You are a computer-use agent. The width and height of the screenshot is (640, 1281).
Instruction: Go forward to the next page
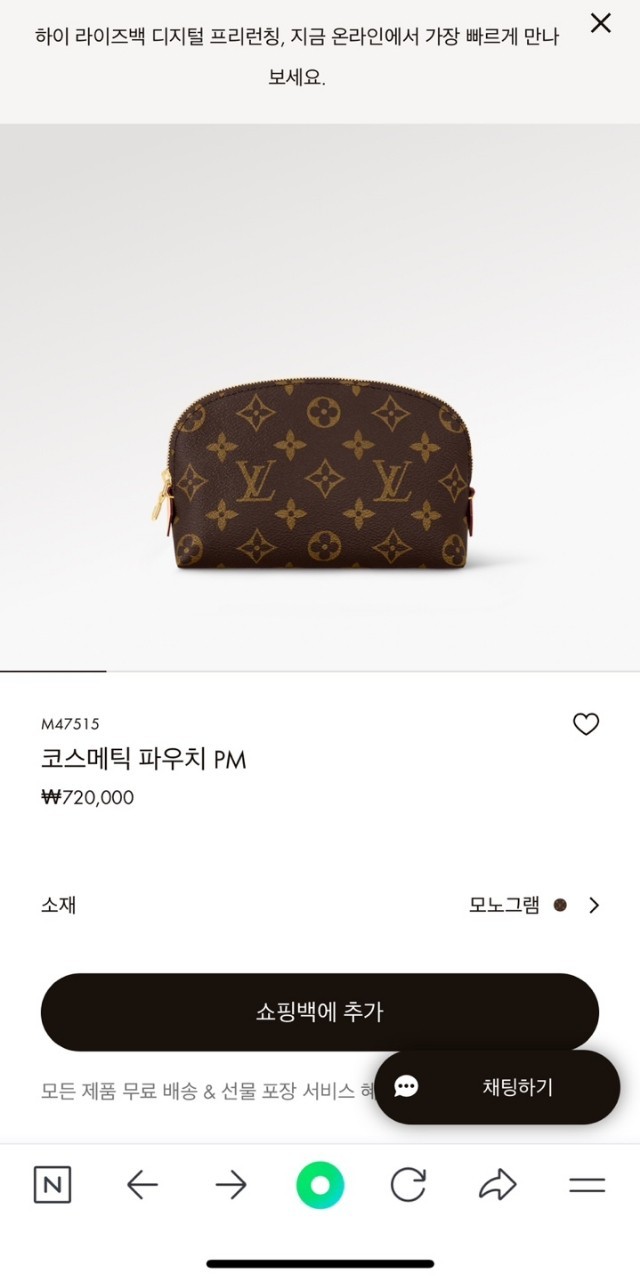point(231,1186)
